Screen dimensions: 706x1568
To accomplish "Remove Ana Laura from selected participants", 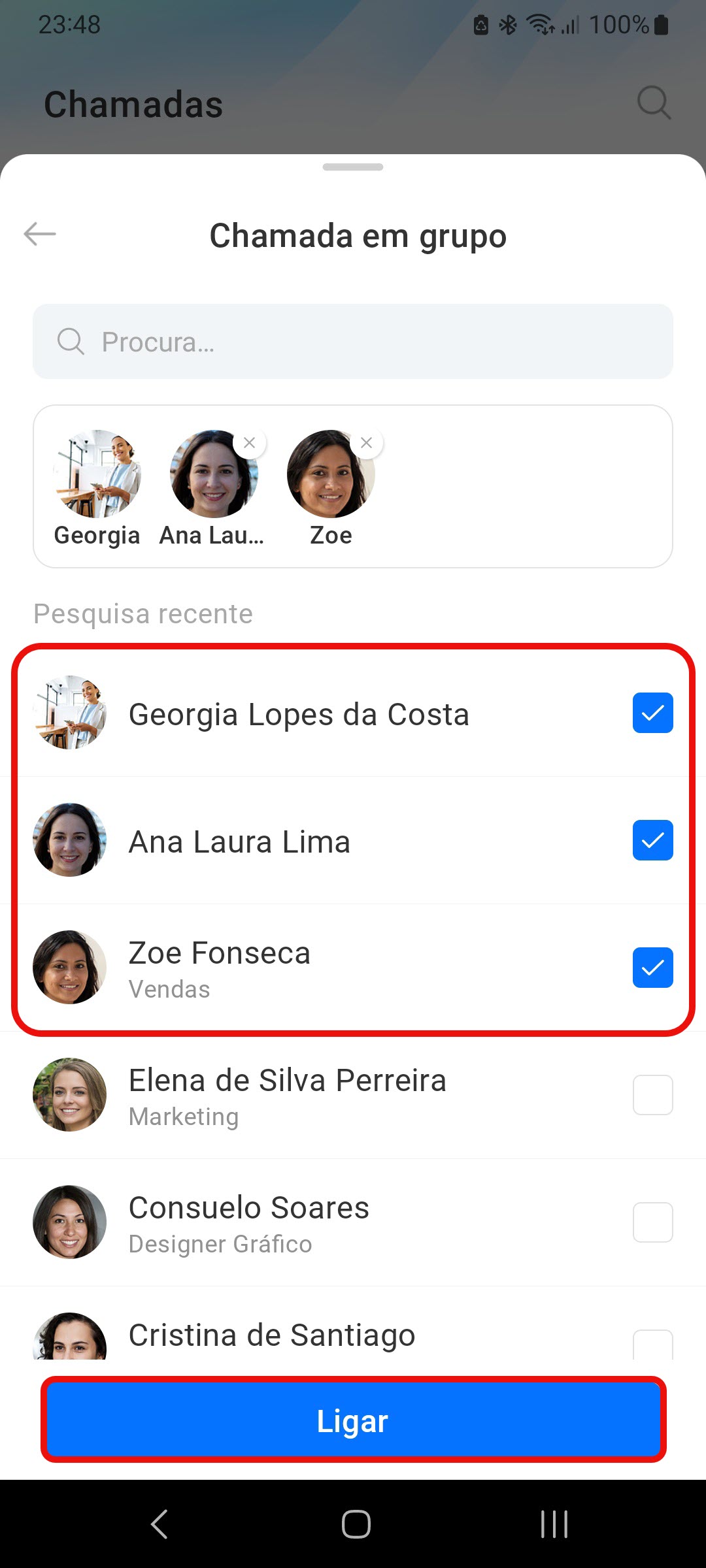I will 249,443.
